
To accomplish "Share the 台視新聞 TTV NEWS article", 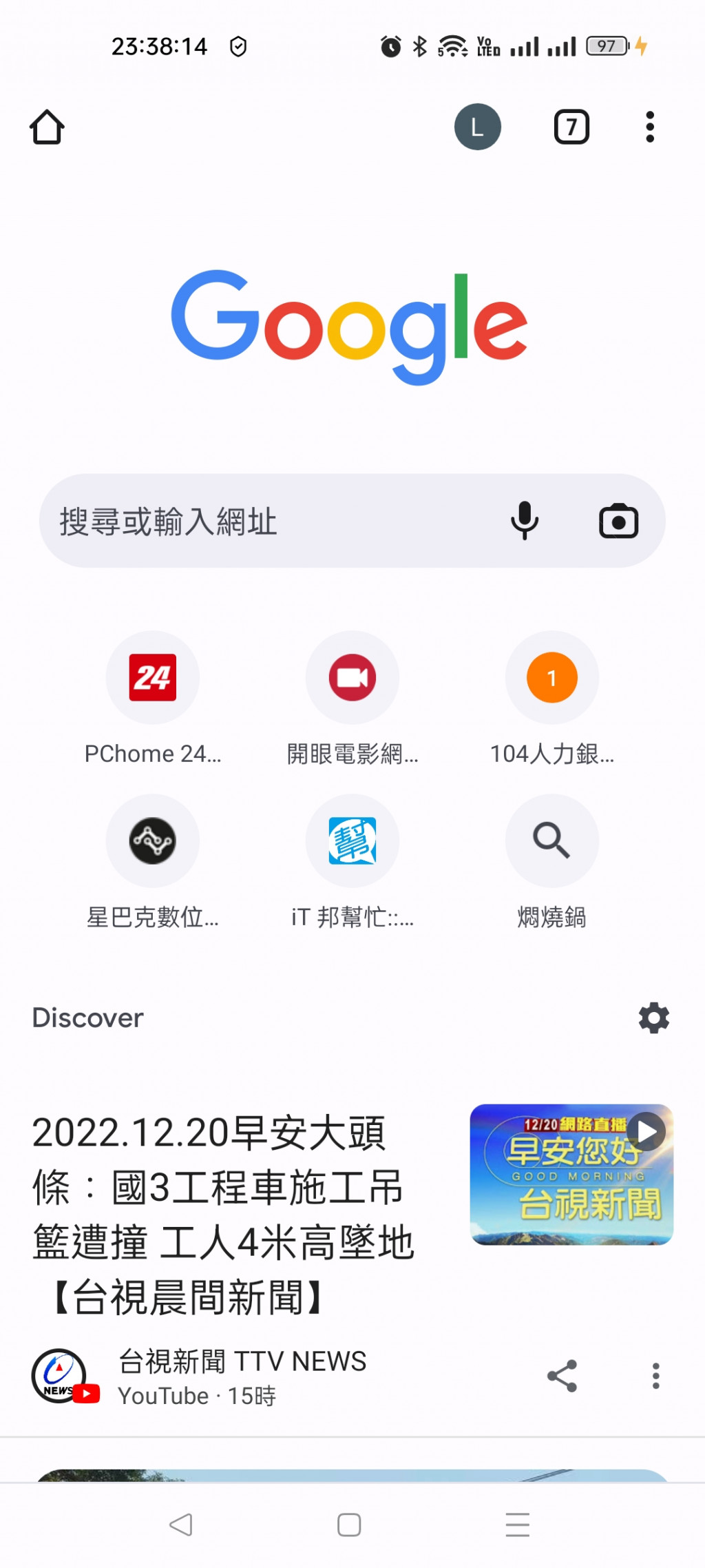I will pyautogui.click(x=562, y=1376).
